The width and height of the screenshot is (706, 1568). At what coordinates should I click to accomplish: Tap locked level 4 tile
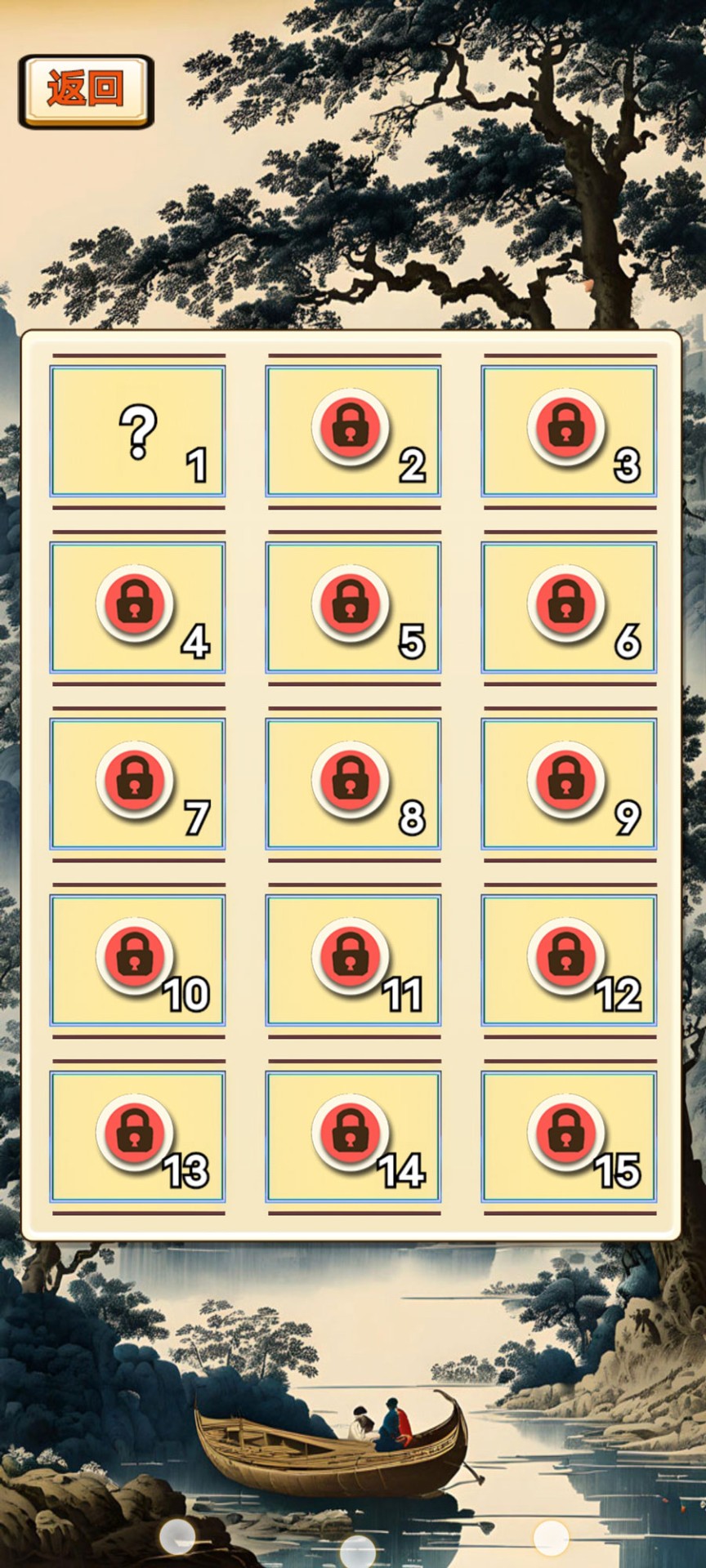(137, 608)
